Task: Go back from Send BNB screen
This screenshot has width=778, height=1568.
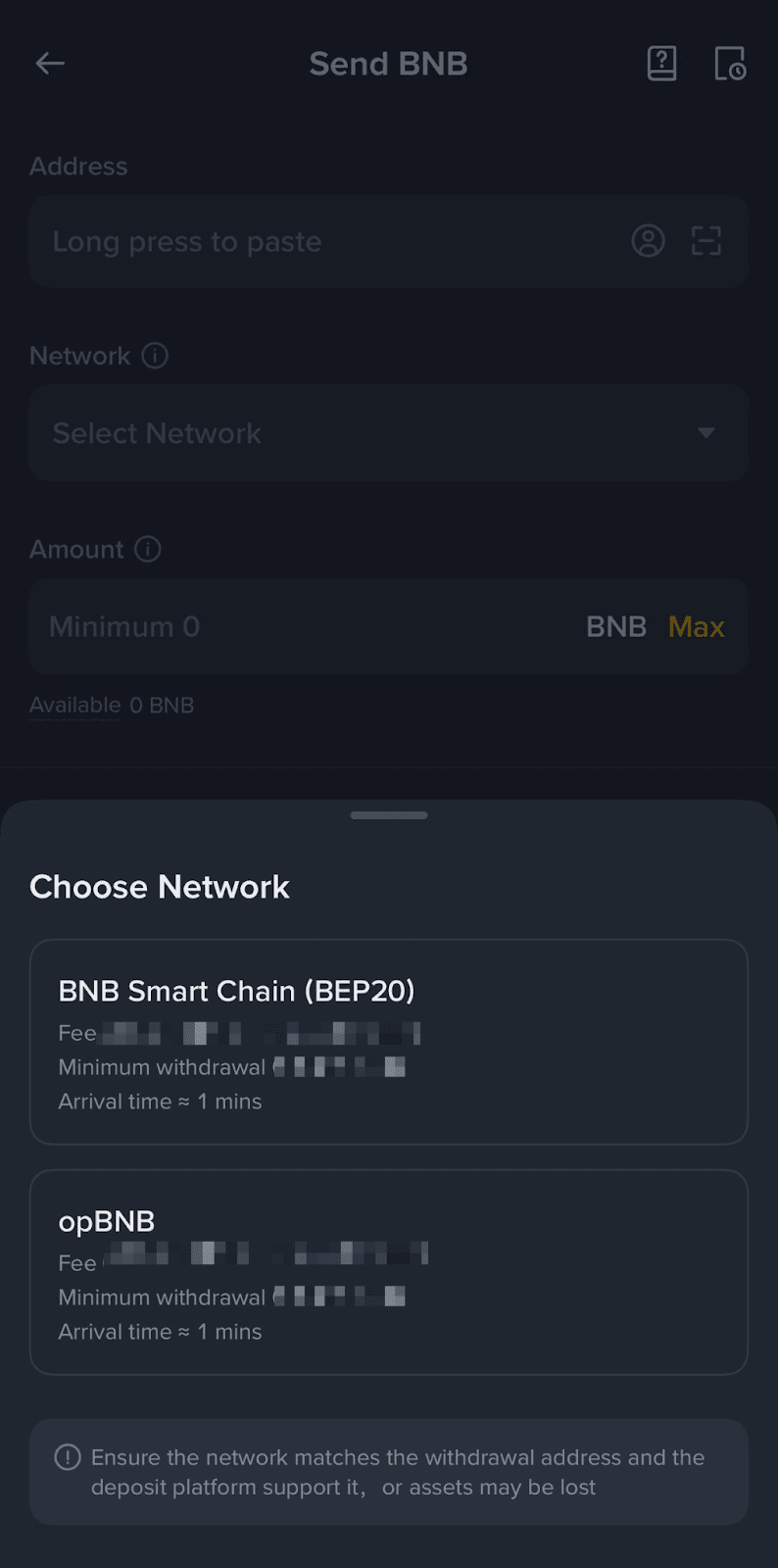Action: click(x=50, y=64)
